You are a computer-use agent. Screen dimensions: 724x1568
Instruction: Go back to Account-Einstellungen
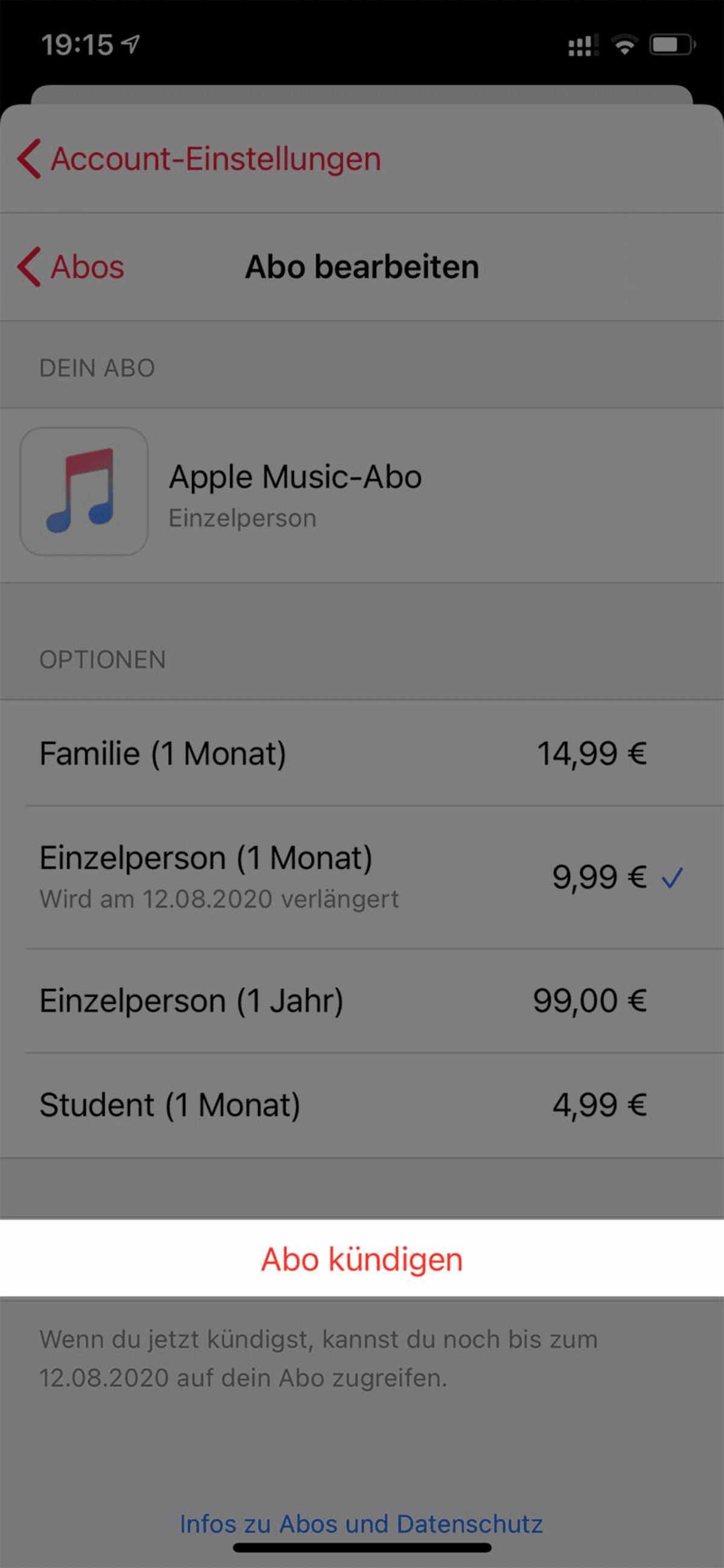click(x=199, y=159)
